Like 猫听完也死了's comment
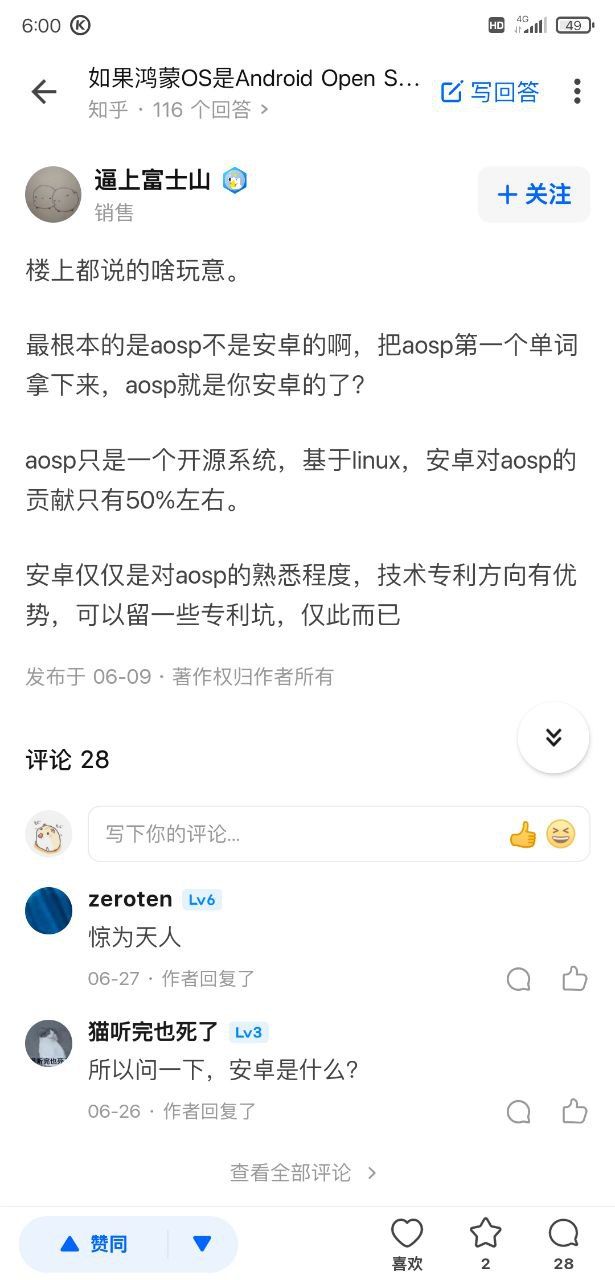 (574, 1111)
